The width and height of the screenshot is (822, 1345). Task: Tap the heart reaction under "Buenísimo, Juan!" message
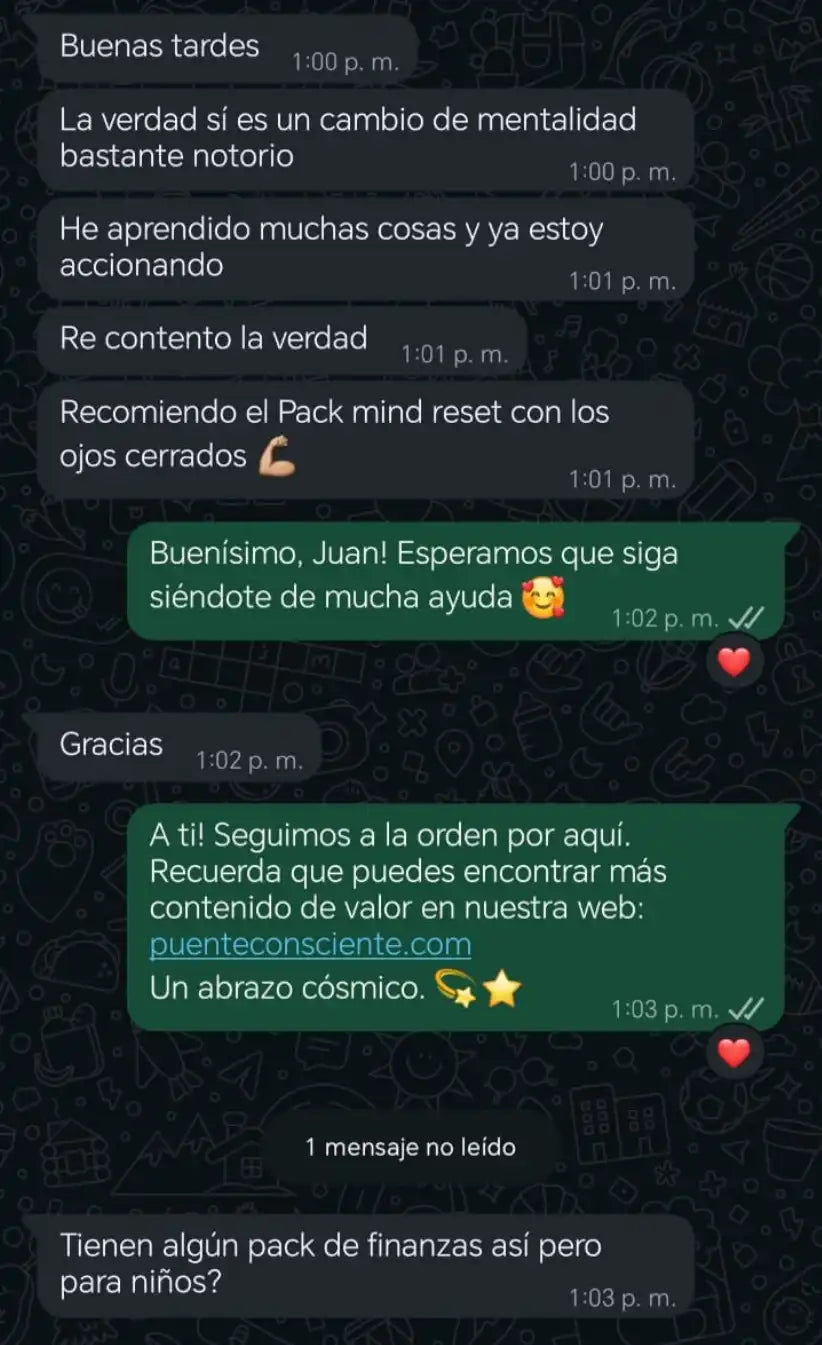point(734,661)
